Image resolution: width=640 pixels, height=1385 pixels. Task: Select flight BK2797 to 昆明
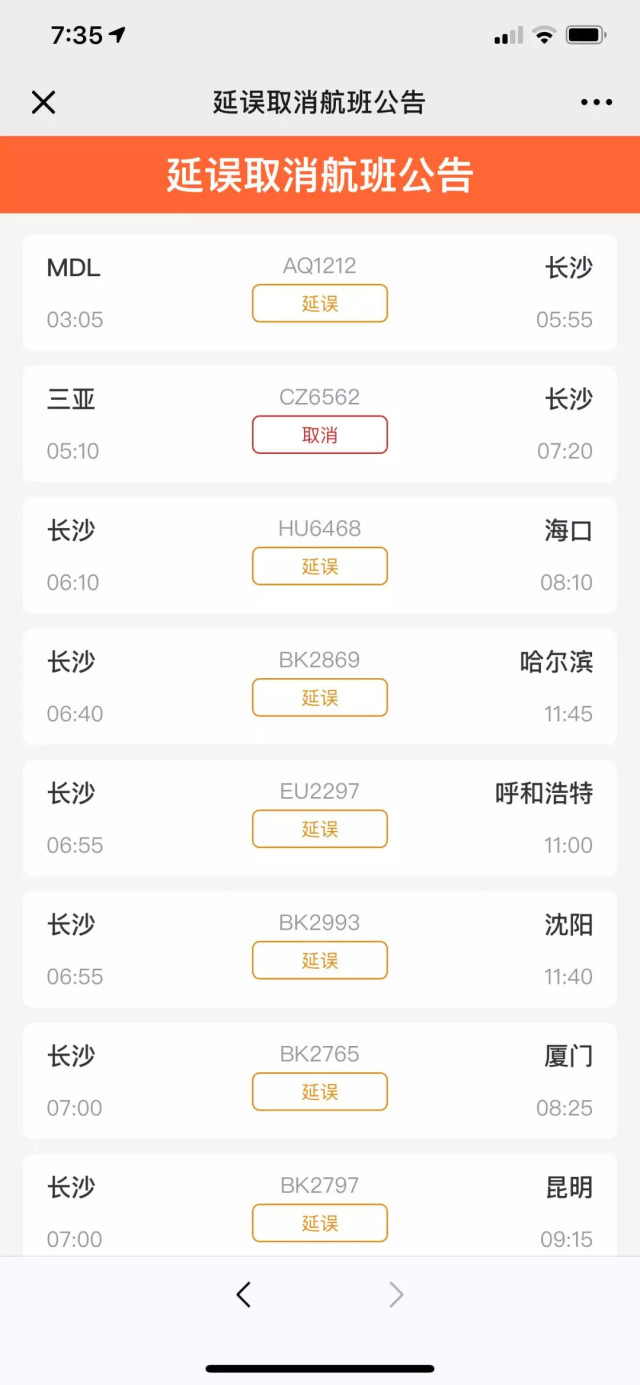coord(320,1205)
